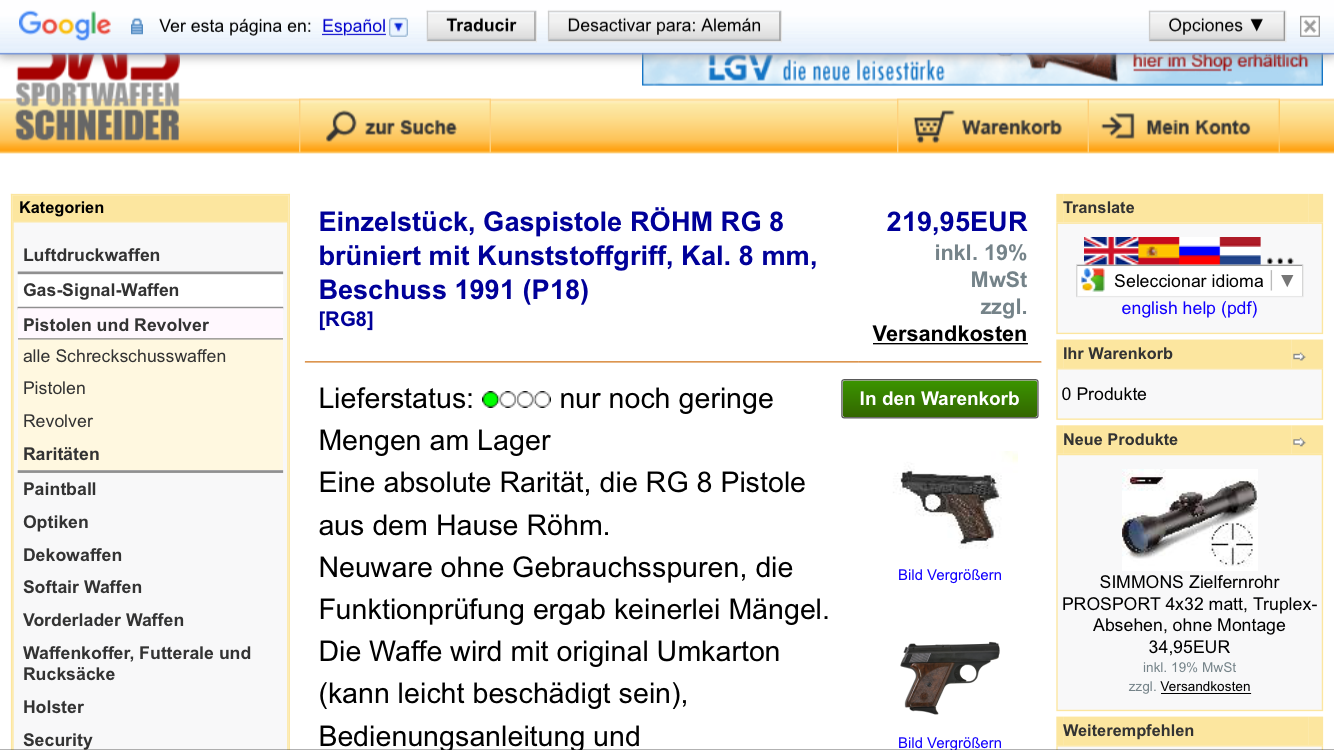Open the english help (pdf) link
Image resolution: width=1334 pixels, height=750 pixels.
1189,308
